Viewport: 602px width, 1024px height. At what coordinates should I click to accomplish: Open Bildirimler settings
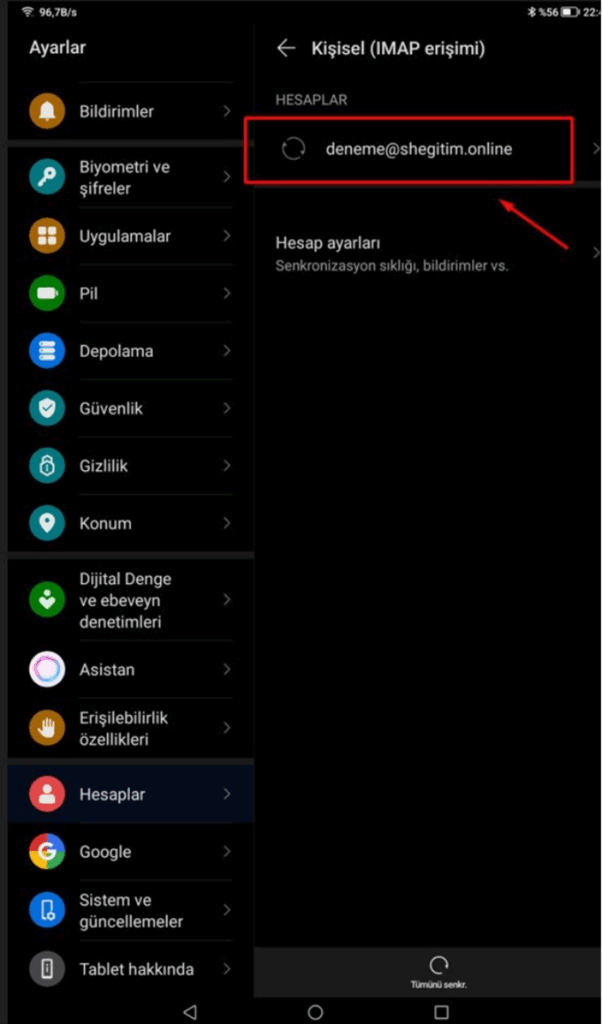131,111
